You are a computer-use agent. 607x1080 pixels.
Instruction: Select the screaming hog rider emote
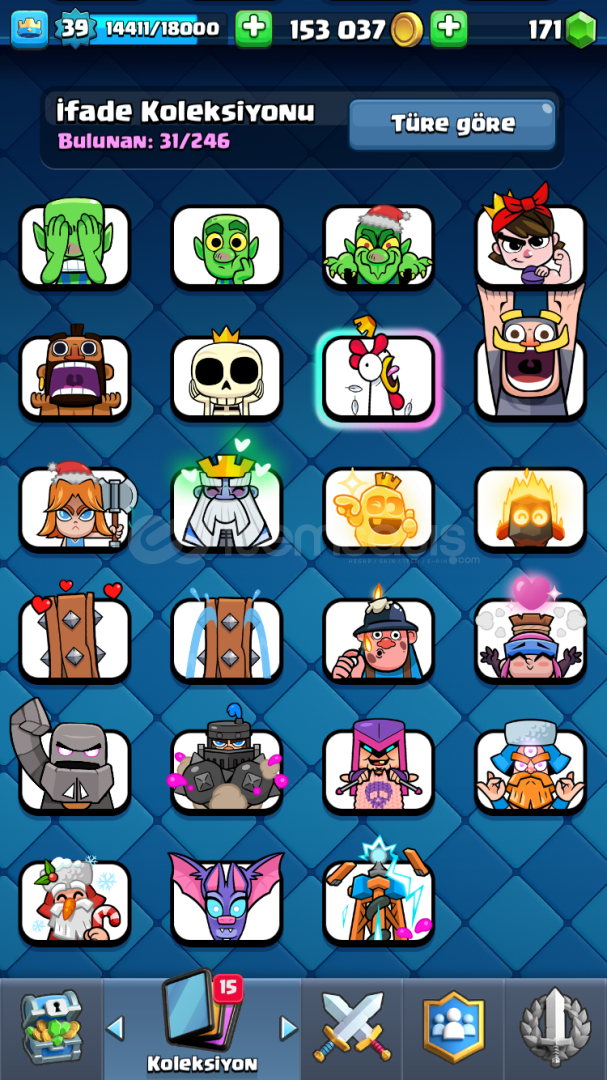[75, 376]
